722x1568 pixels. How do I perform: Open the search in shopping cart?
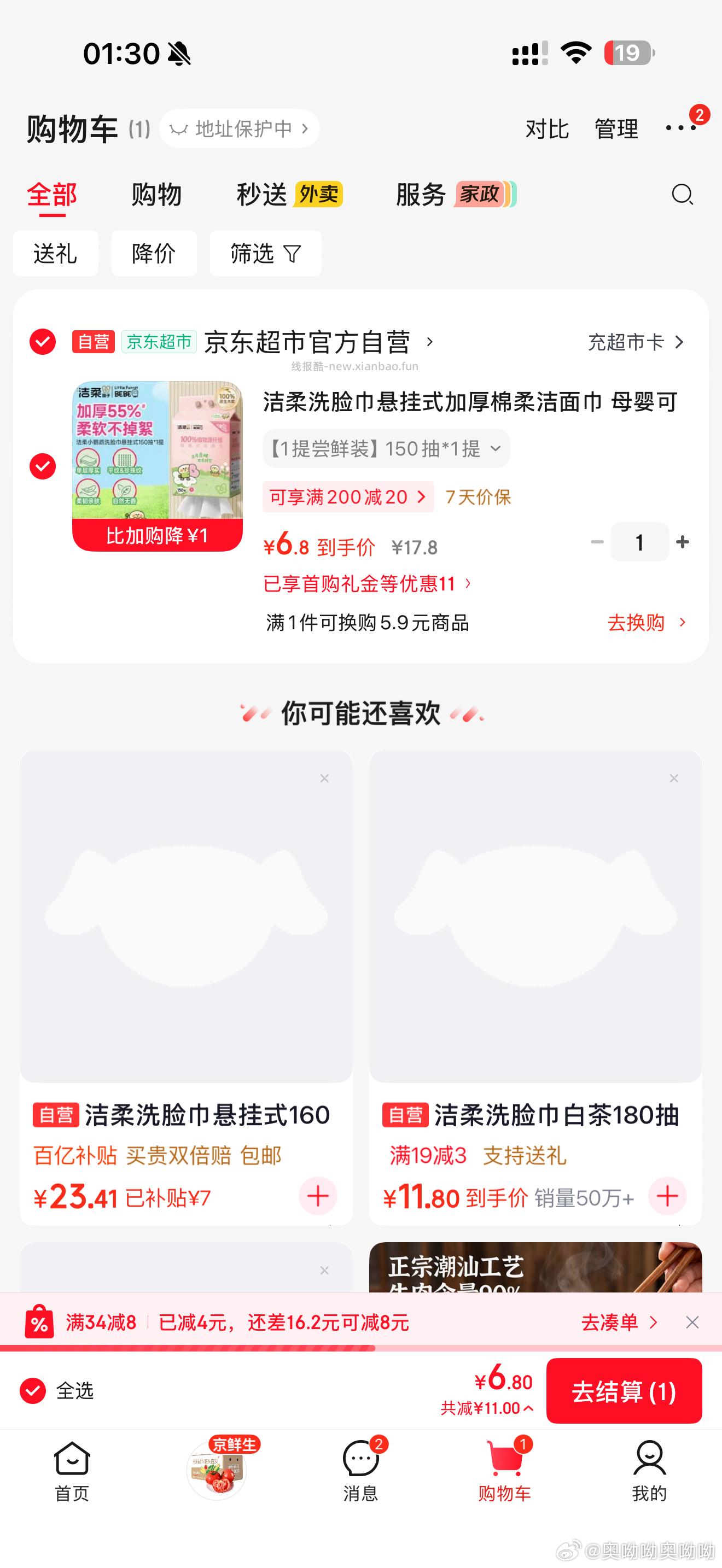pos(682,196)
